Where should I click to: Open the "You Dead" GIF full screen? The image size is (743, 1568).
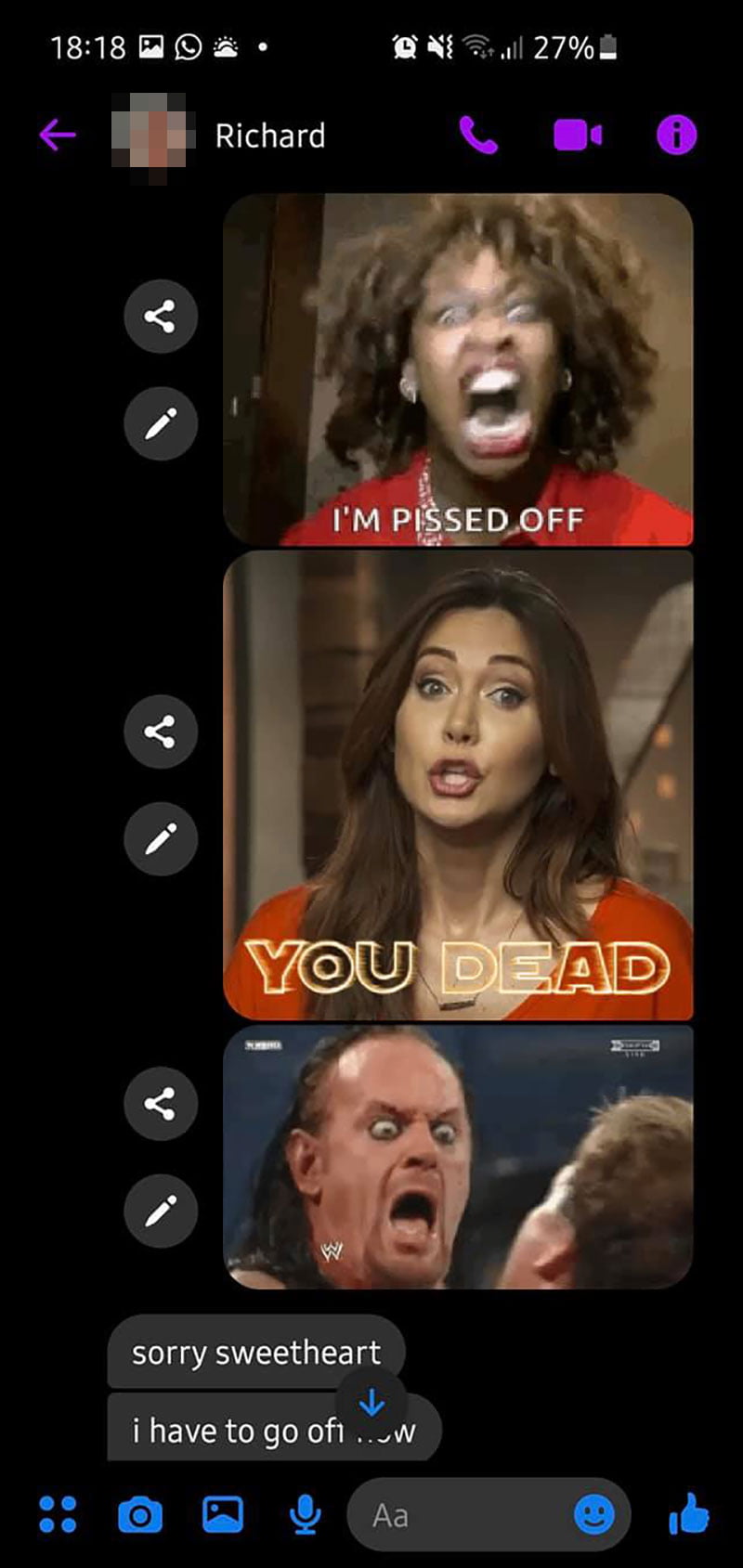click(458, 784)
